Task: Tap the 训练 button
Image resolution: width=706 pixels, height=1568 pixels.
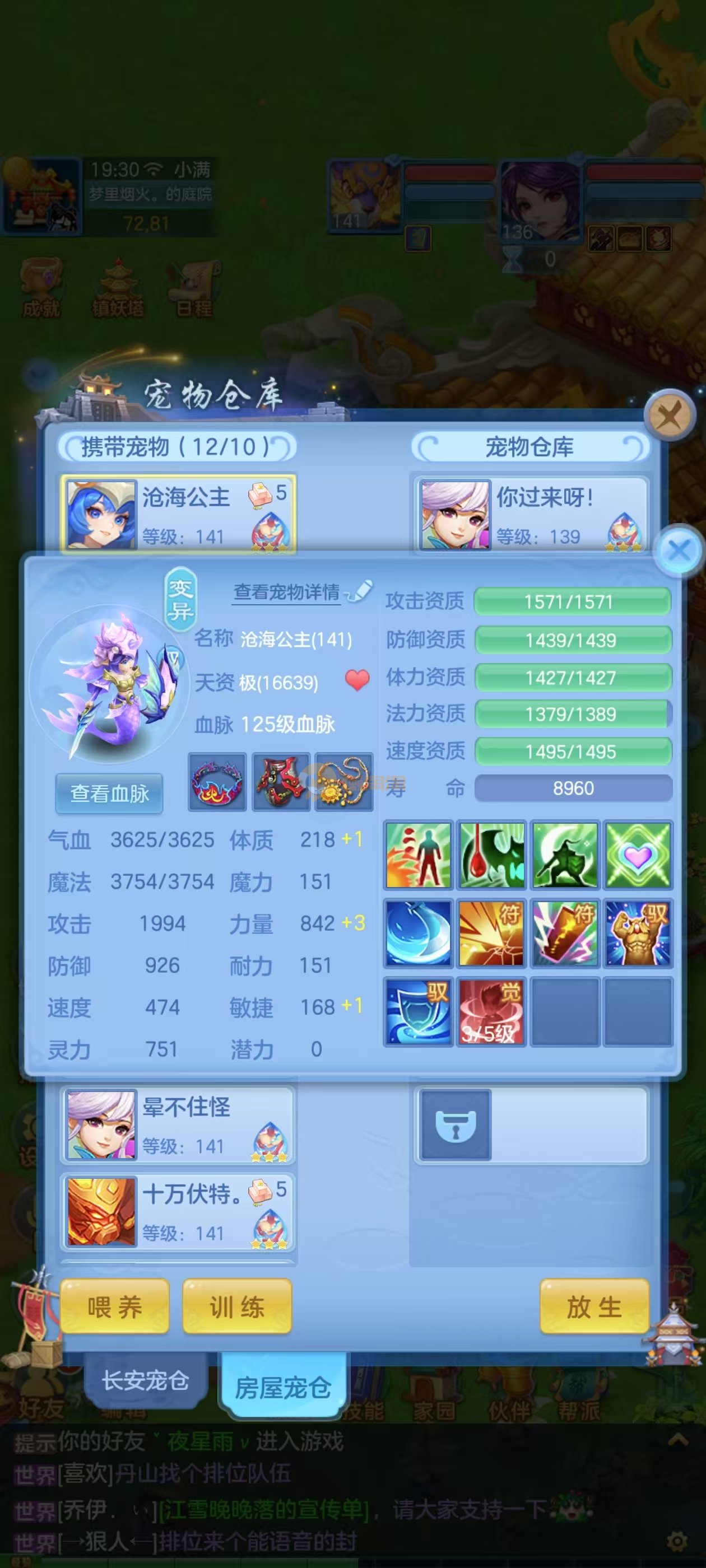Action: 237,1307
